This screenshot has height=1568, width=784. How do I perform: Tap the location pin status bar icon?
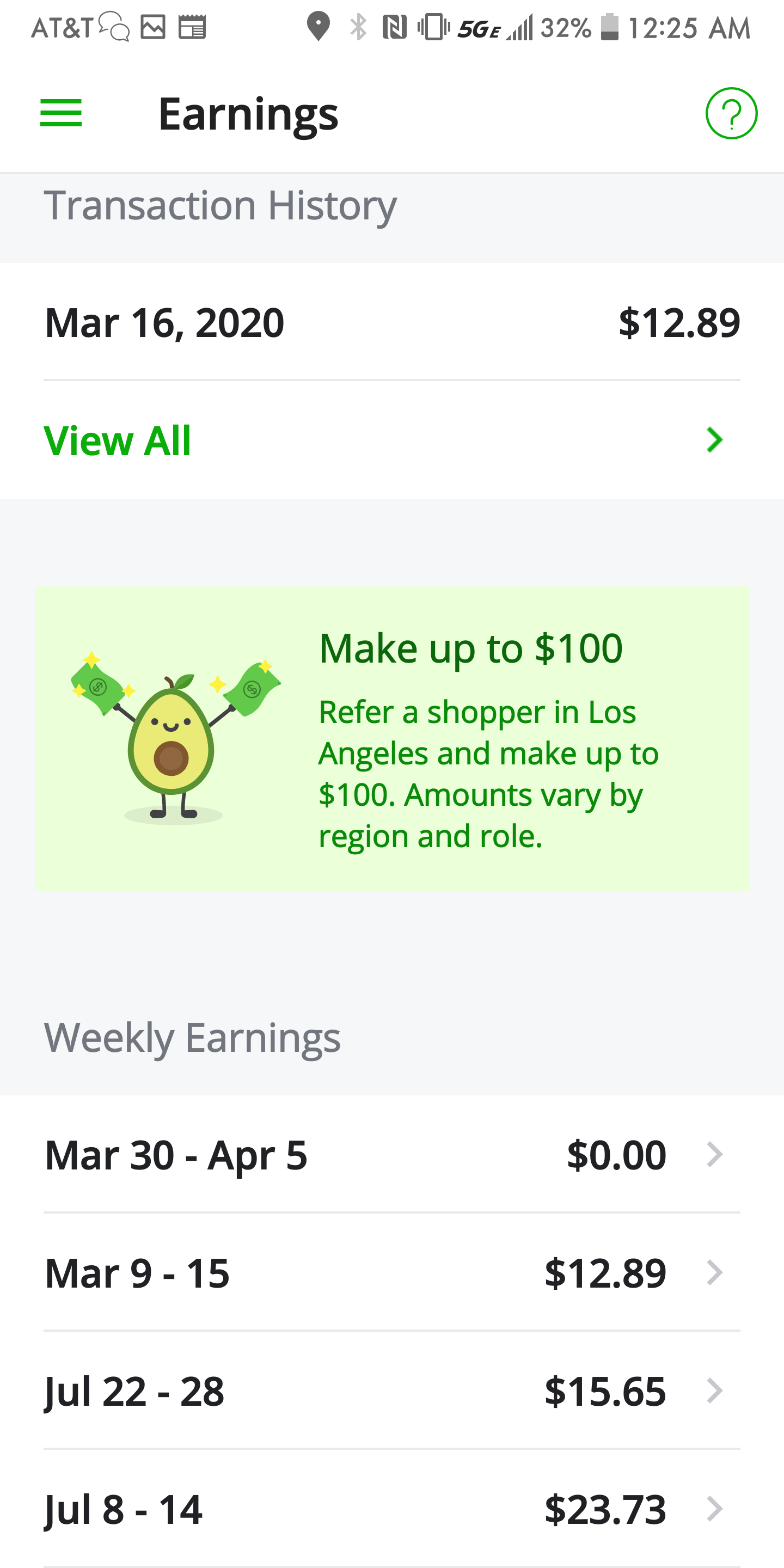click(x=318, y=27)
